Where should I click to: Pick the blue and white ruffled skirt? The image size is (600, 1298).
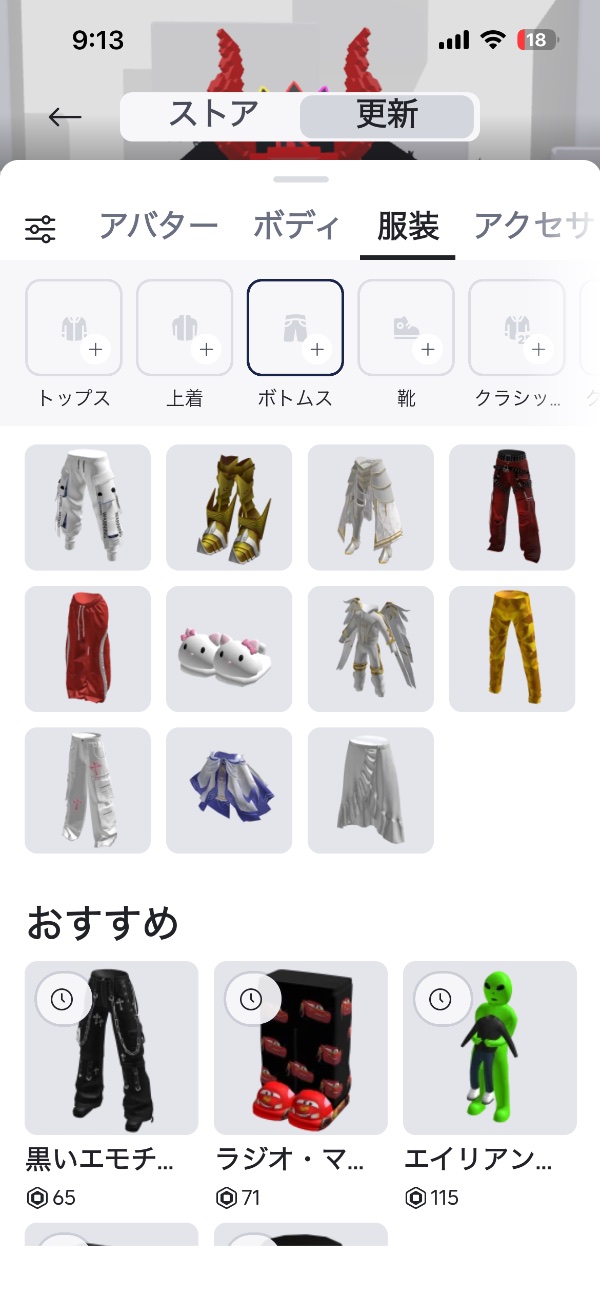click(229, 791)
